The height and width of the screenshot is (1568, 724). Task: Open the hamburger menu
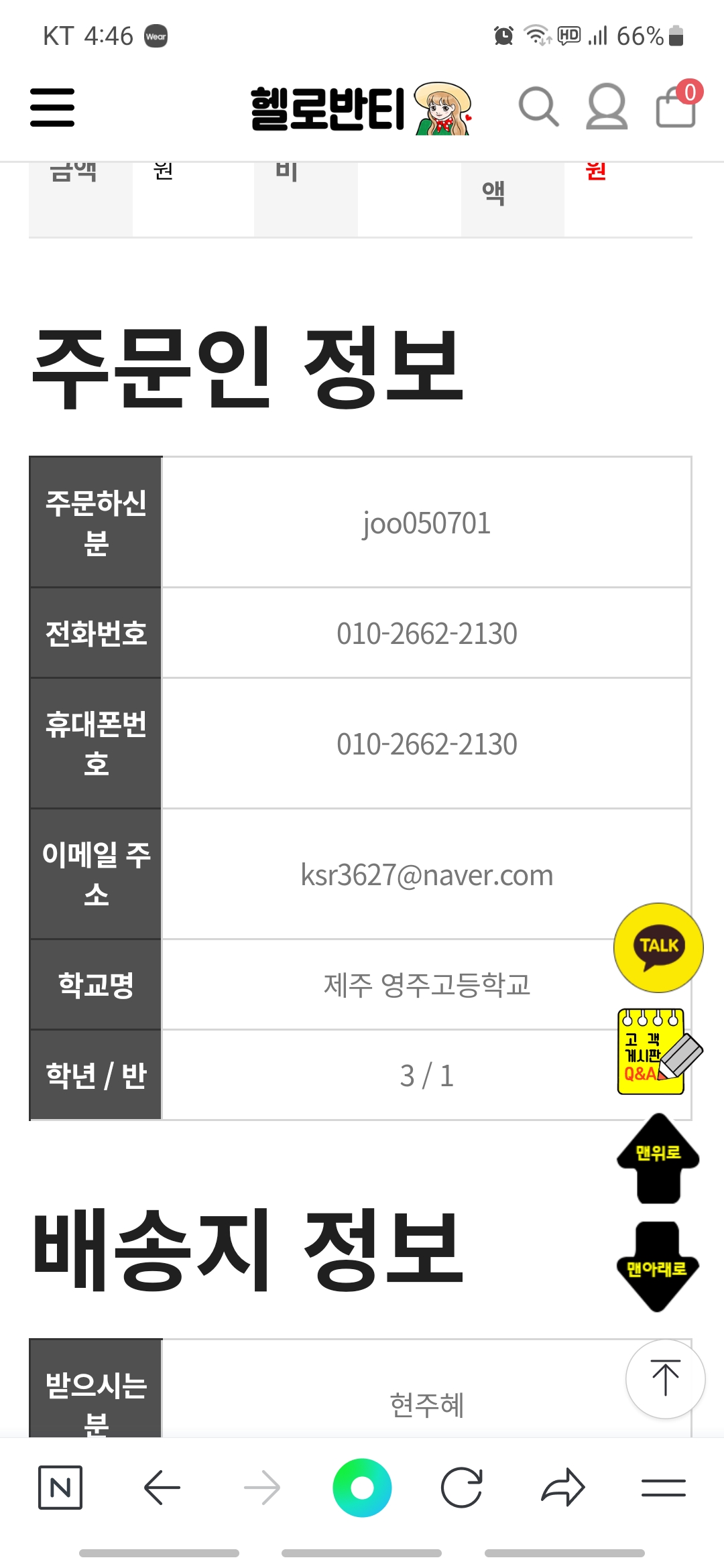coord(52,107)
